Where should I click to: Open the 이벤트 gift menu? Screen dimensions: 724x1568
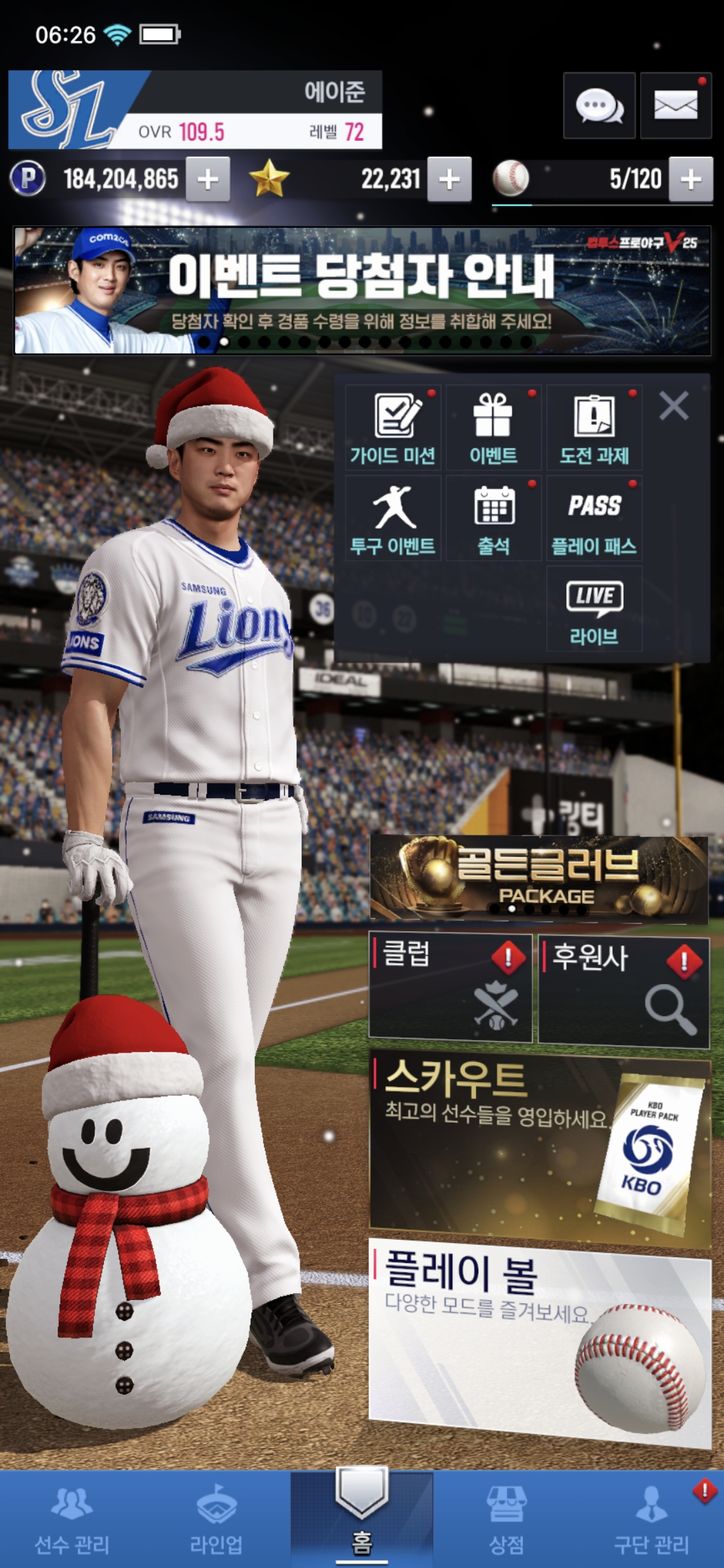point(493,428)
